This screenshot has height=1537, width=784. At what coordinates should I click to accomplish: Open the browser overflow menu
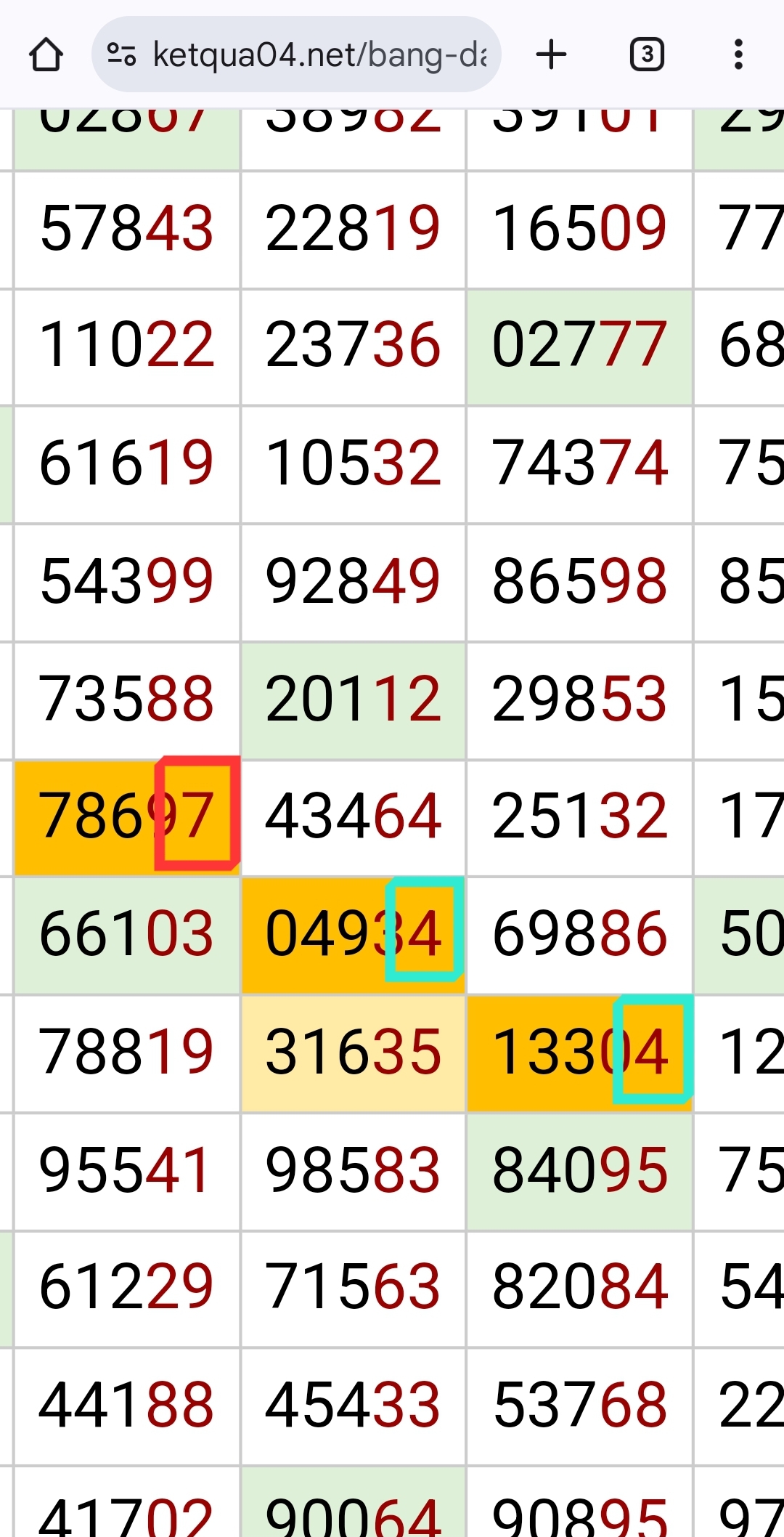(738, 54)
